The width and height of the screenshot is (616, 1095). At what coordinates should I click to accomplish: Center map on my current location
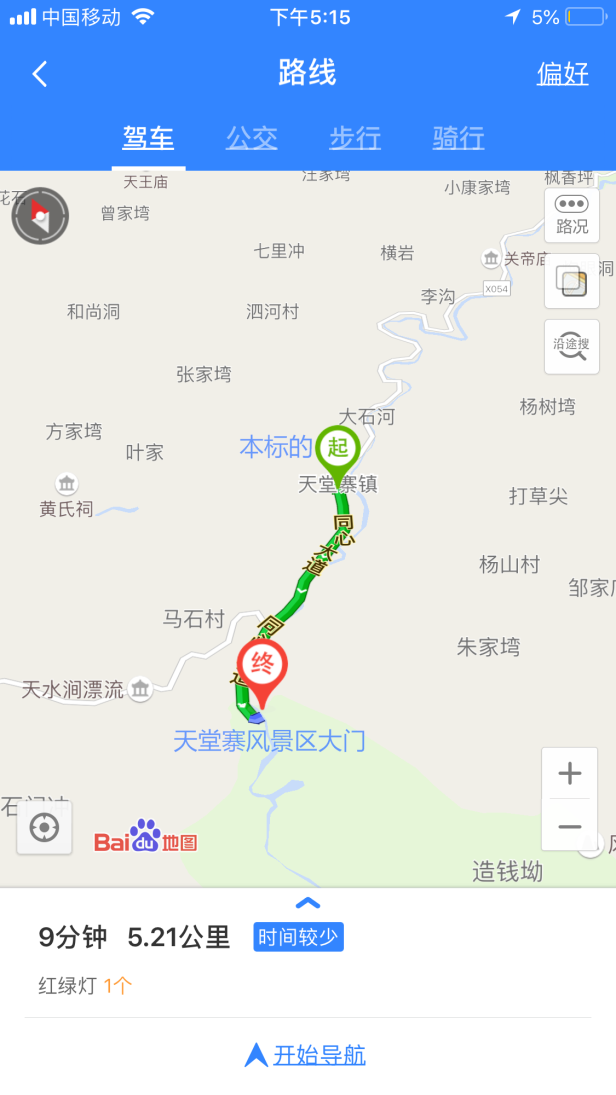click(44, 828)
